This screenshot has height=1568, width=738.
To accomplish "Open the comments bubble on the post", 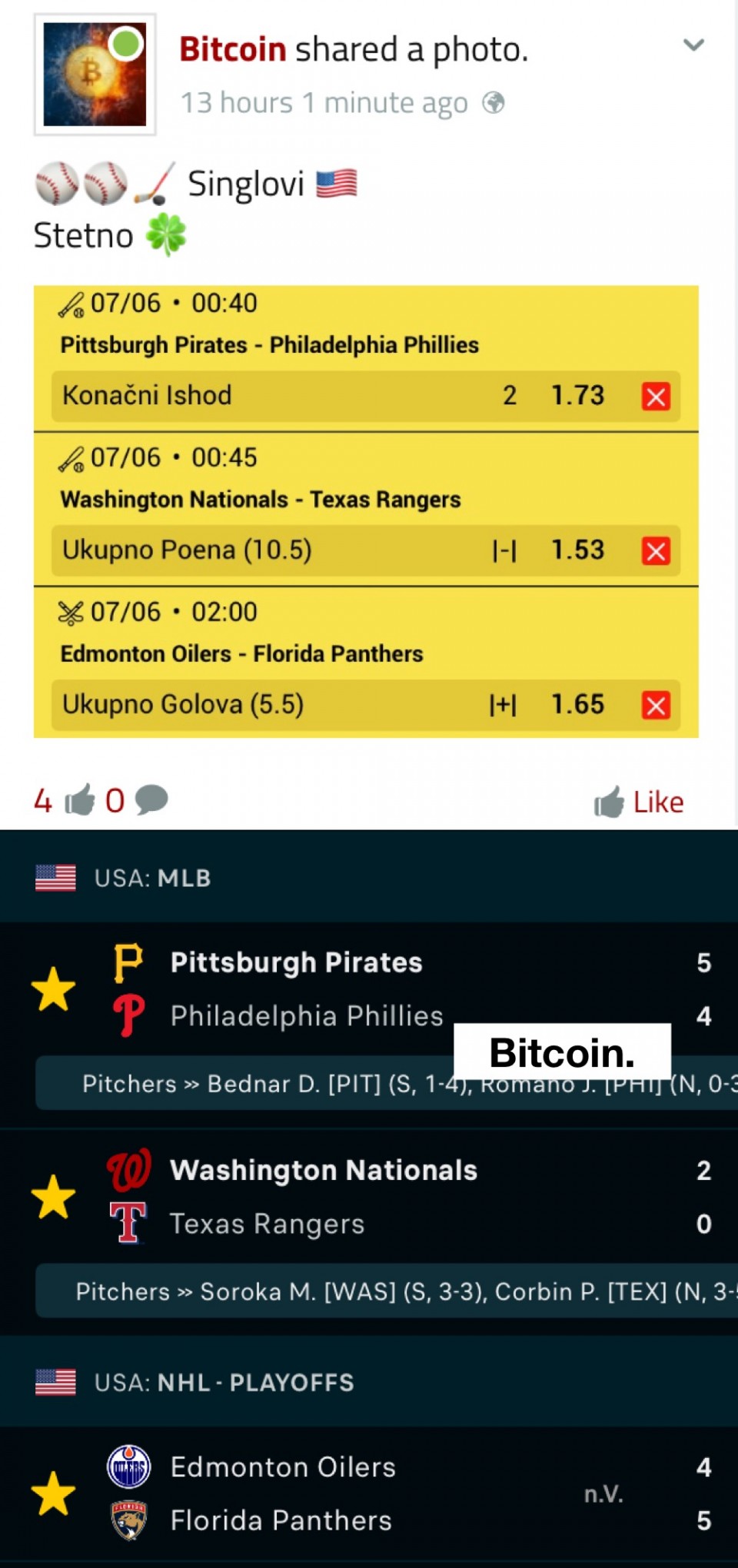I will [x=151, y=800].
